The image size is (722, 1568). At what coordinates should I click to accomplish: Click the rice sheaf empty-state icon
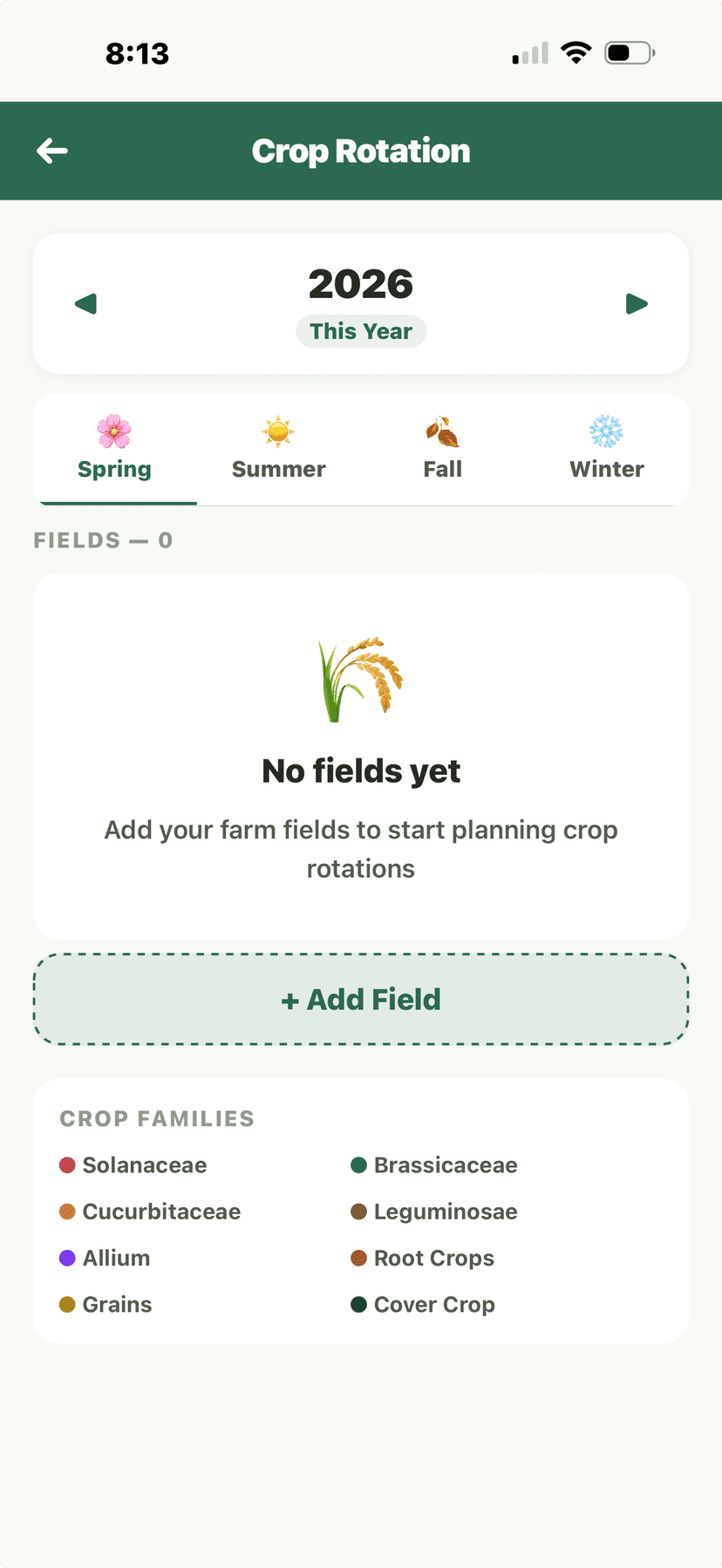361,679
